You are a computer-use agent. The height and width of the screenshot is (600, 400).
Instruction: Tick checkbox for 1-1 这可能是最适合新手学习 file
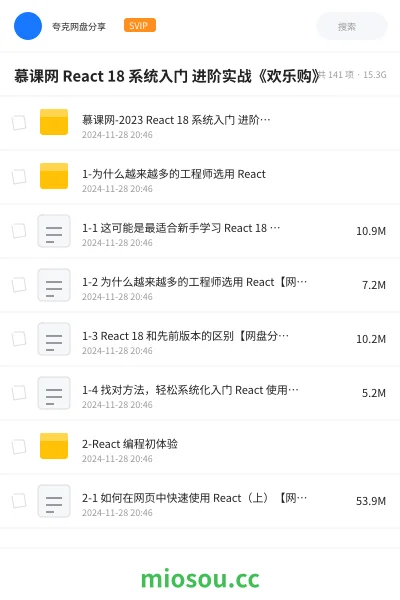coord(19,231)
